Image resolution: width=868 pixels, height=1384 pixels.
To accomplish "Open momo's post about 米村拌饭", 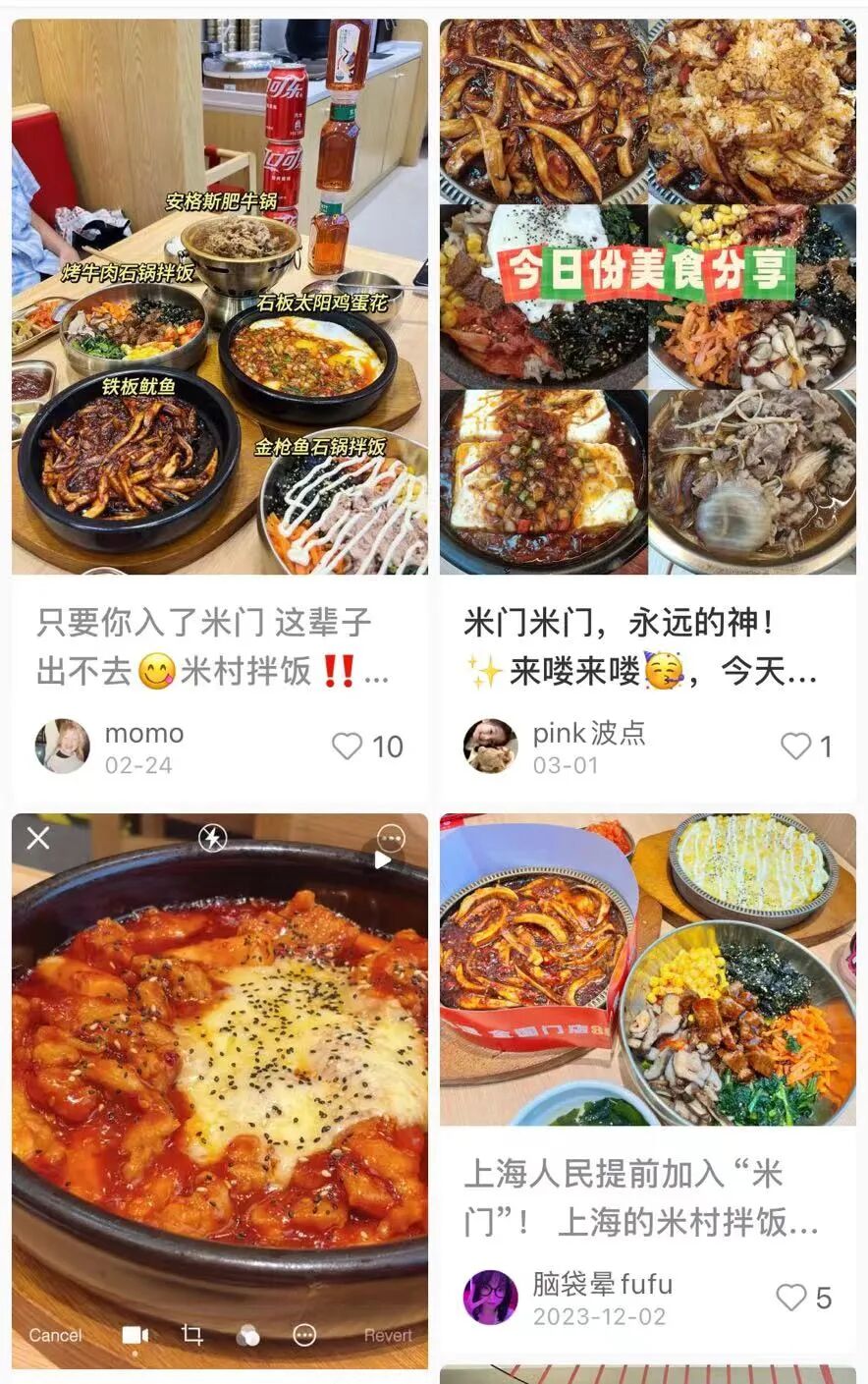I will pos(220,297).
